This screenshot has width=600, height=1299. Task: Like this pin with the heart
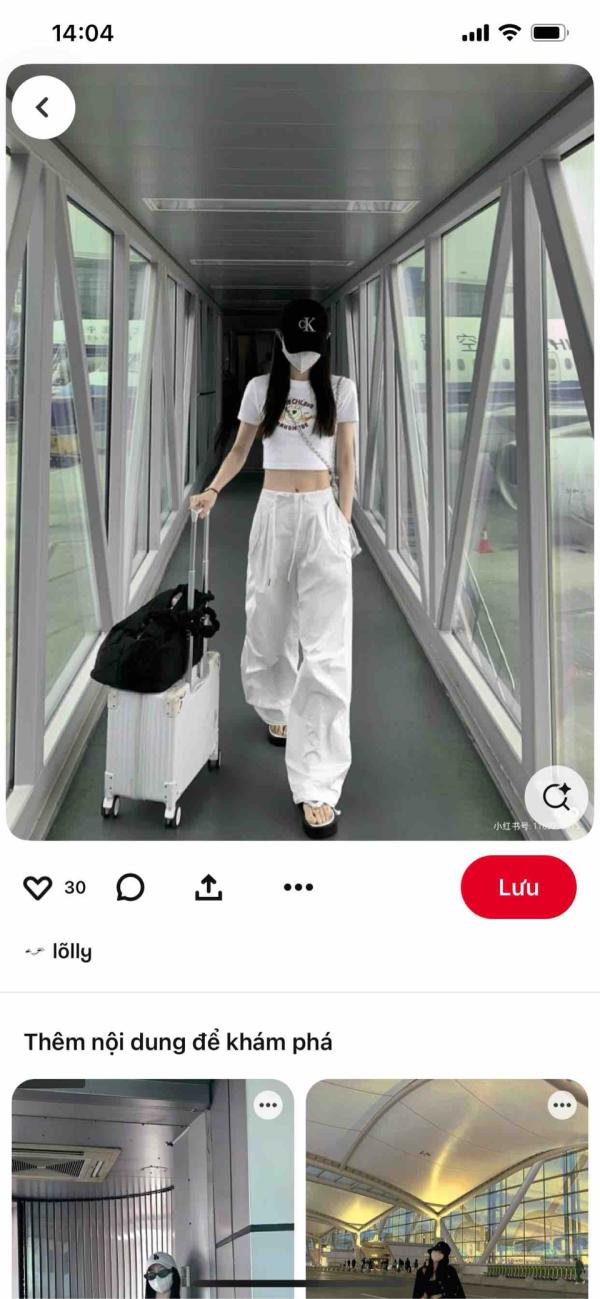click(x=37, y=887)
